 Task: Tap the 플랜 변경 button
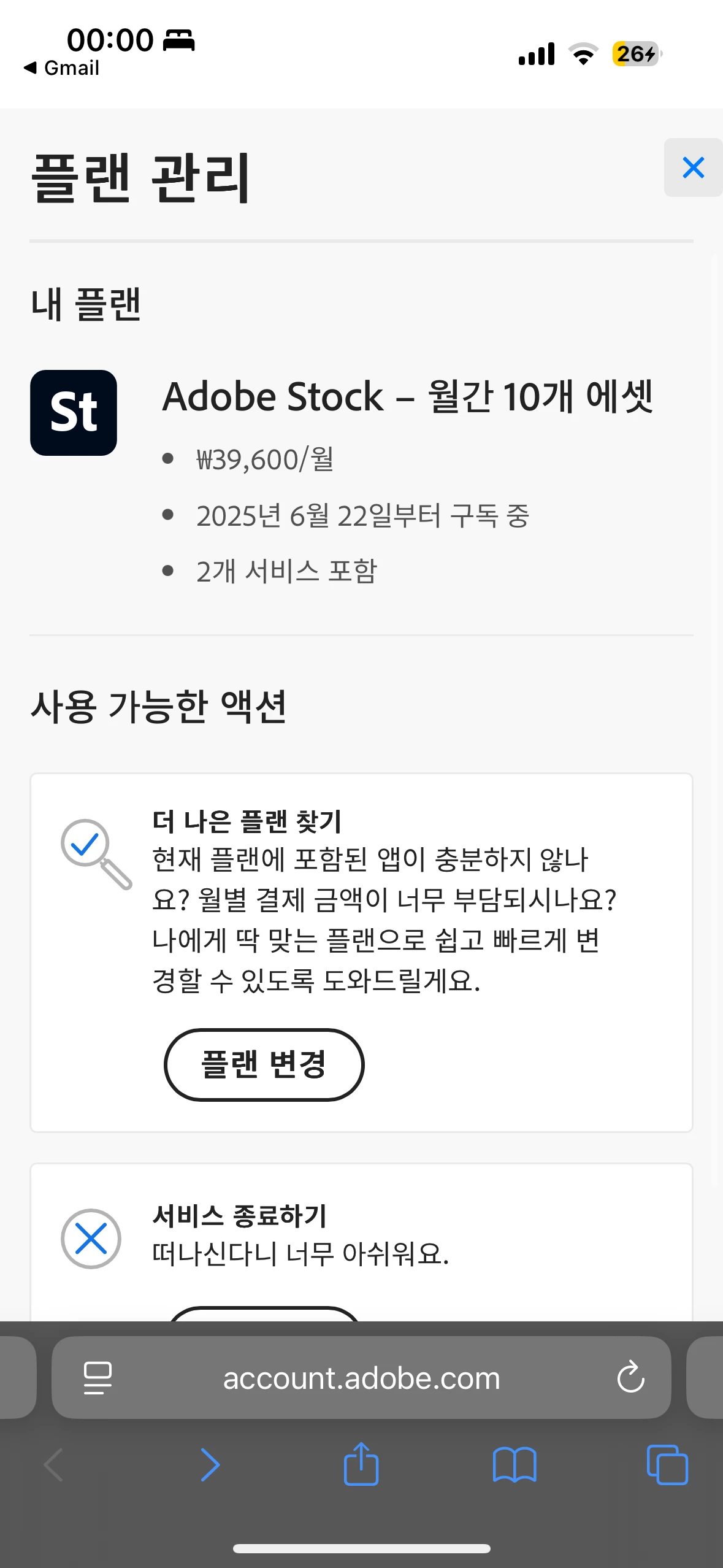click(x=264, y=1064)
